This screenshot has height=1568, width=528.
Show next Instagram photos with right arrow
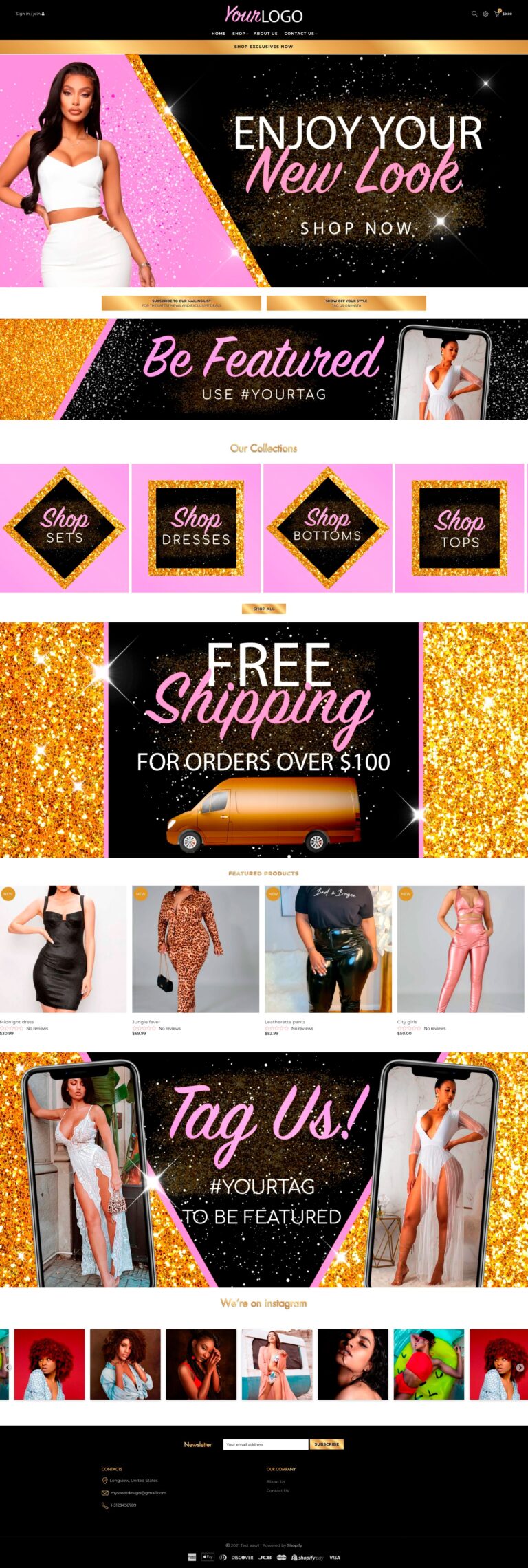pos(520,1367)
